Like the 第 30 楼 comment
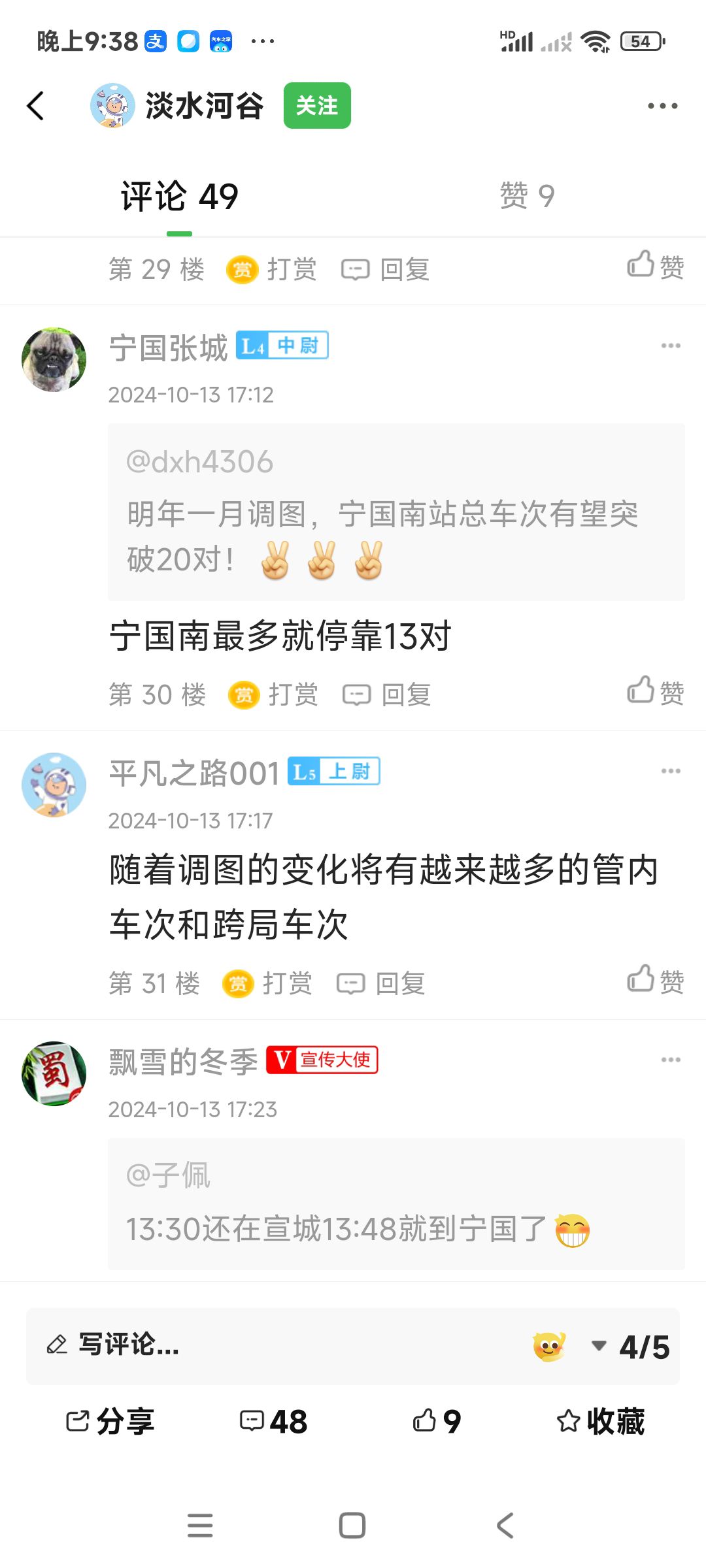 point(656,691)
